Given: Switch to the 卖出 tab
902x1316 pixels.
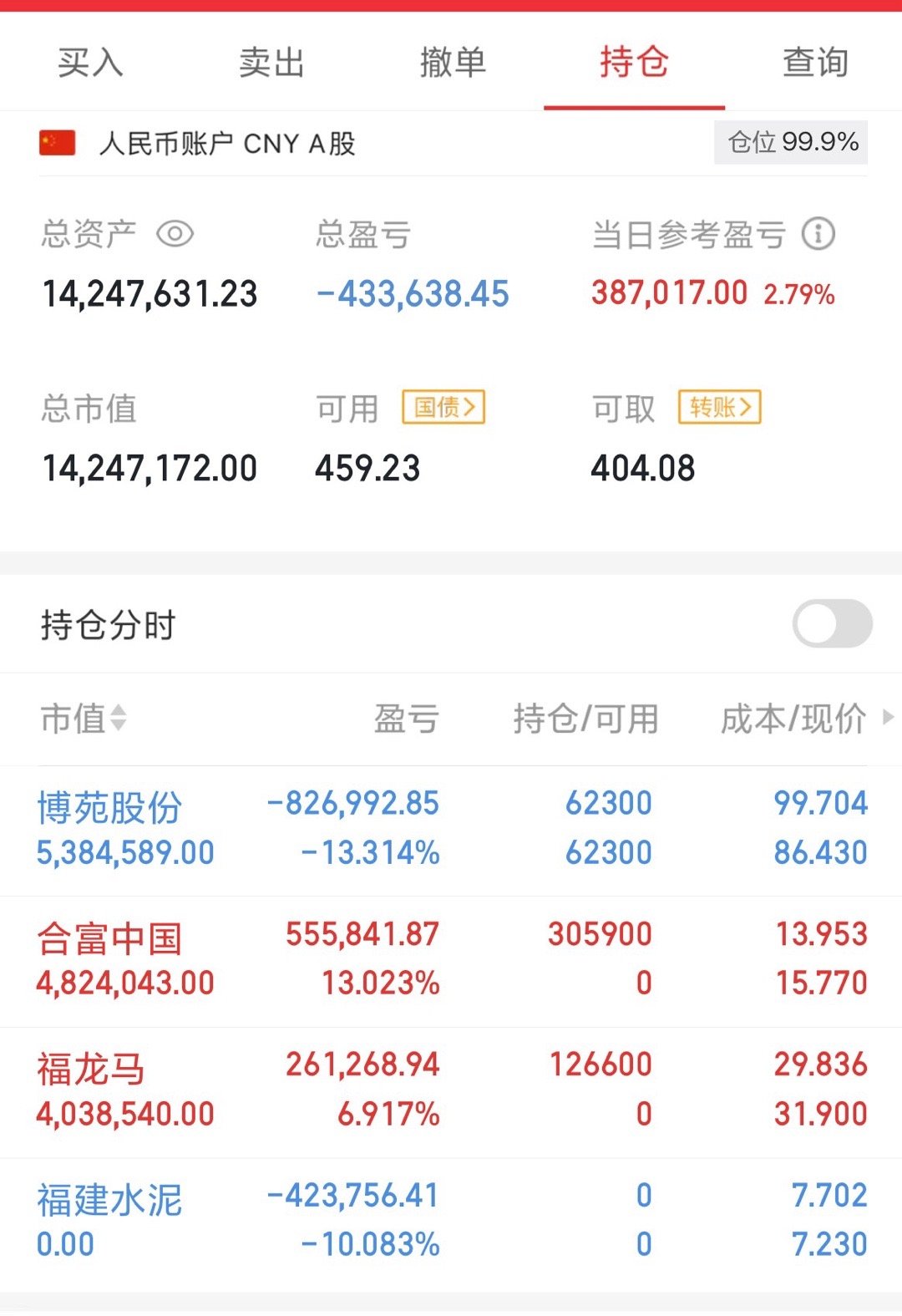Looking at the screenshot, I should (271, 63).
